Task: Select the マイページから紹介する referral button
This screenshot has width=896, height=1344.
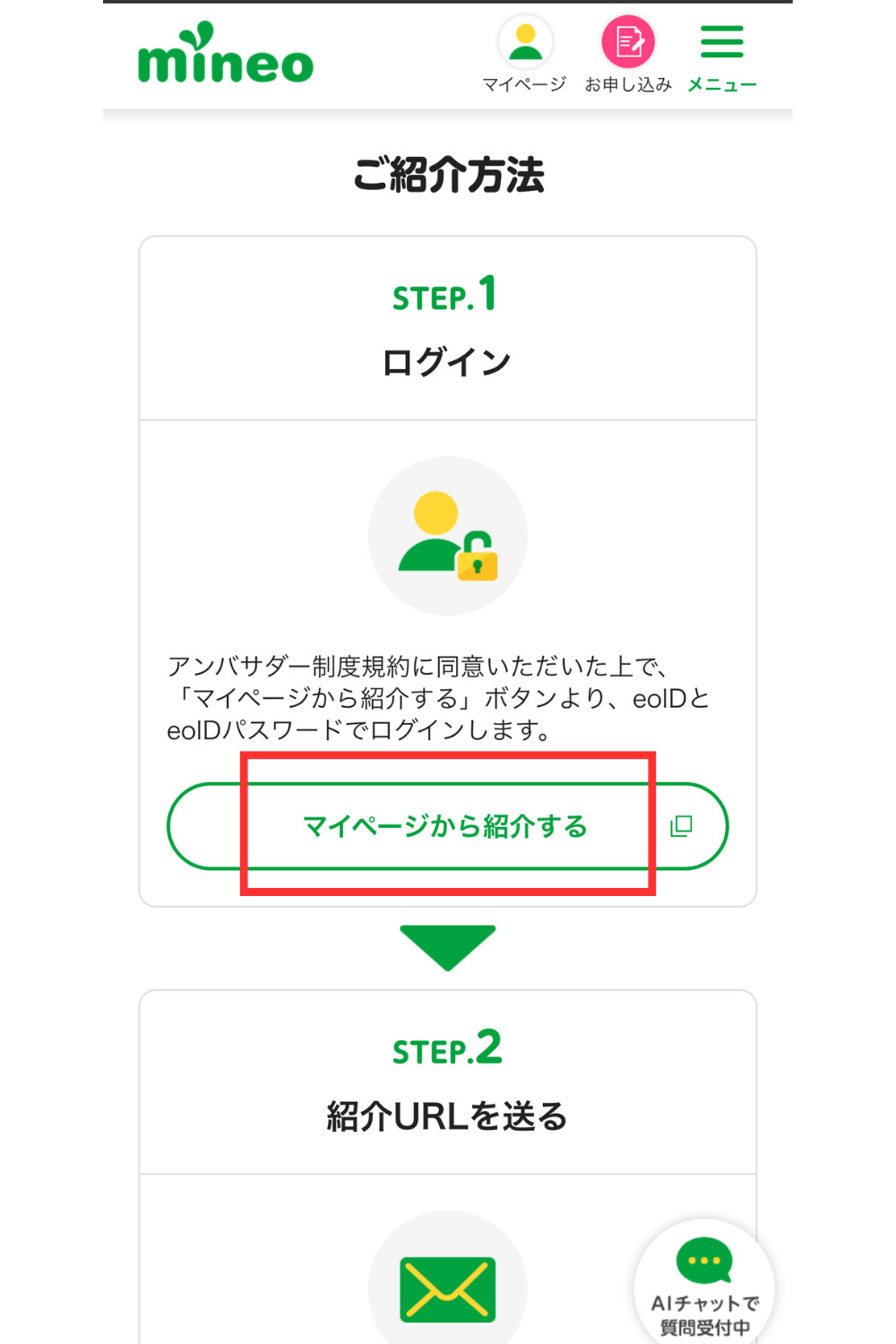Action: [x=448, y=826]
